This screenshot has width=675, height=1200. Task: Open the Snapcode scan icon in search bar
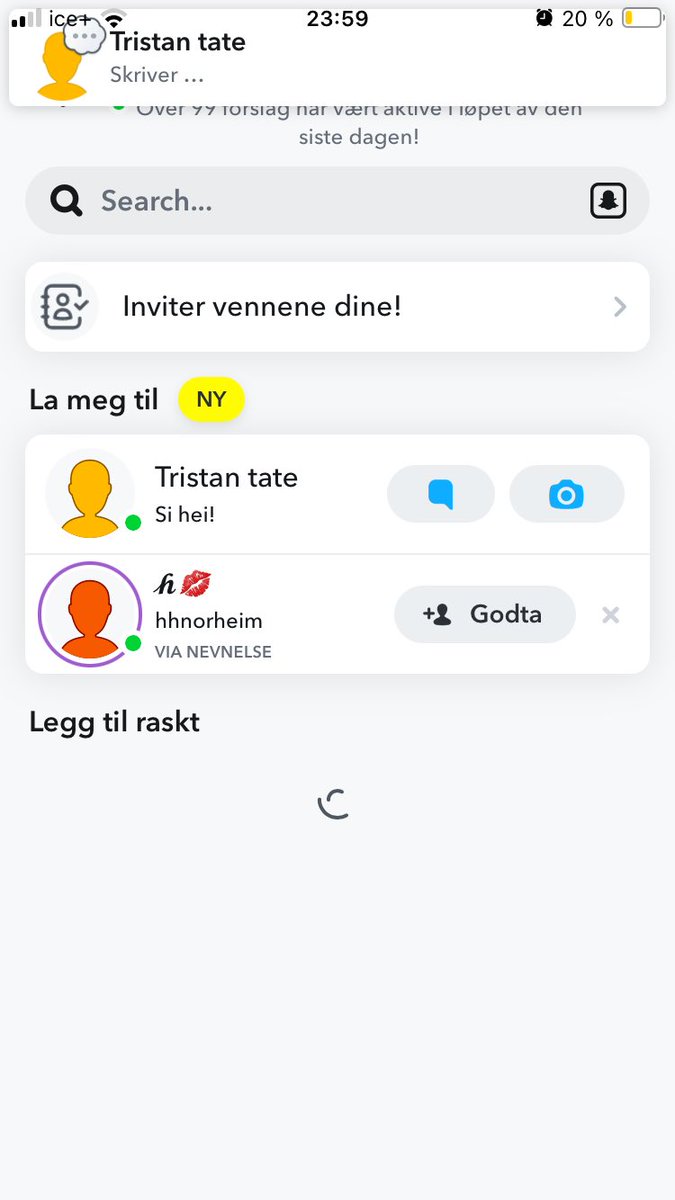click(x=607, y=201)
